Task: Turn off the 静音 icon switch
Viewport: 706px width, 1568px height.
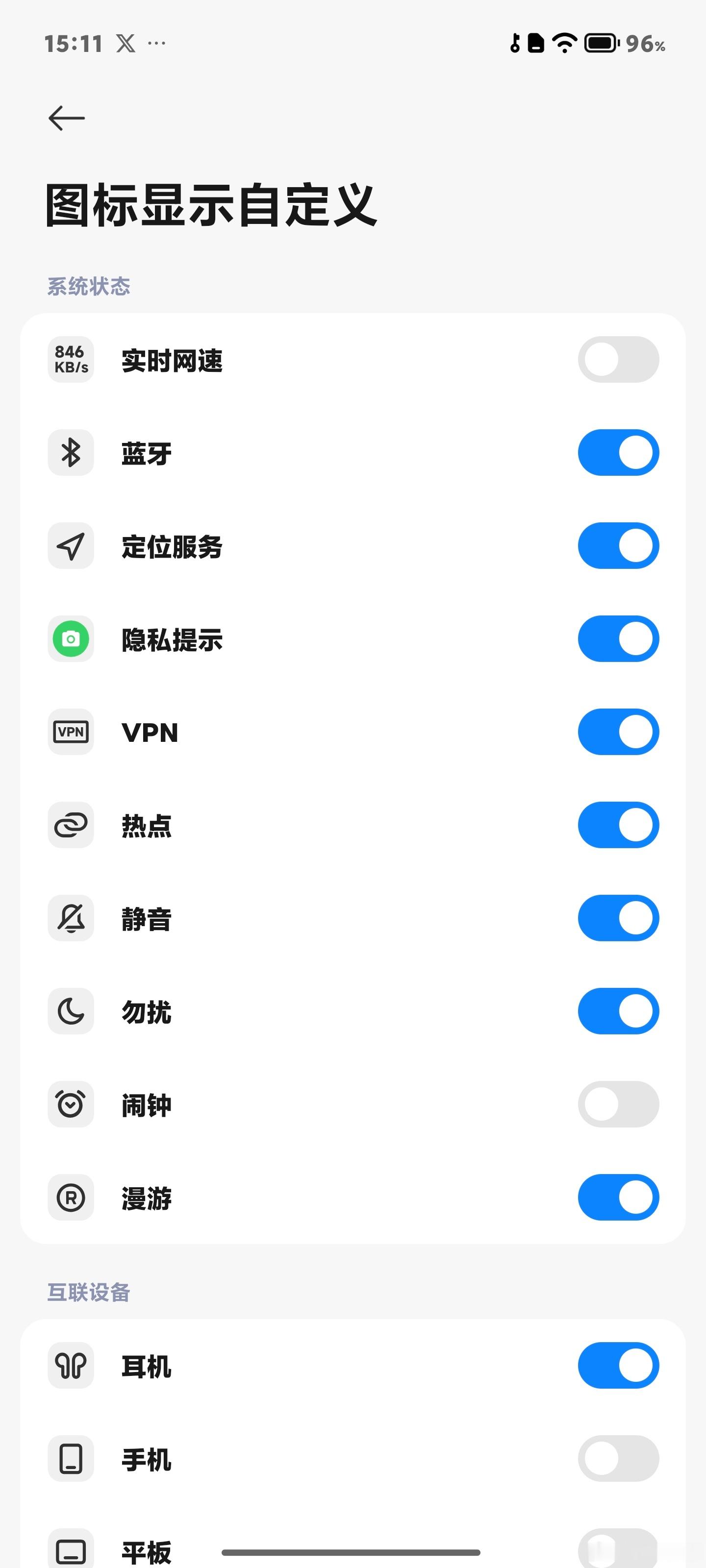Action: [618, 919]
